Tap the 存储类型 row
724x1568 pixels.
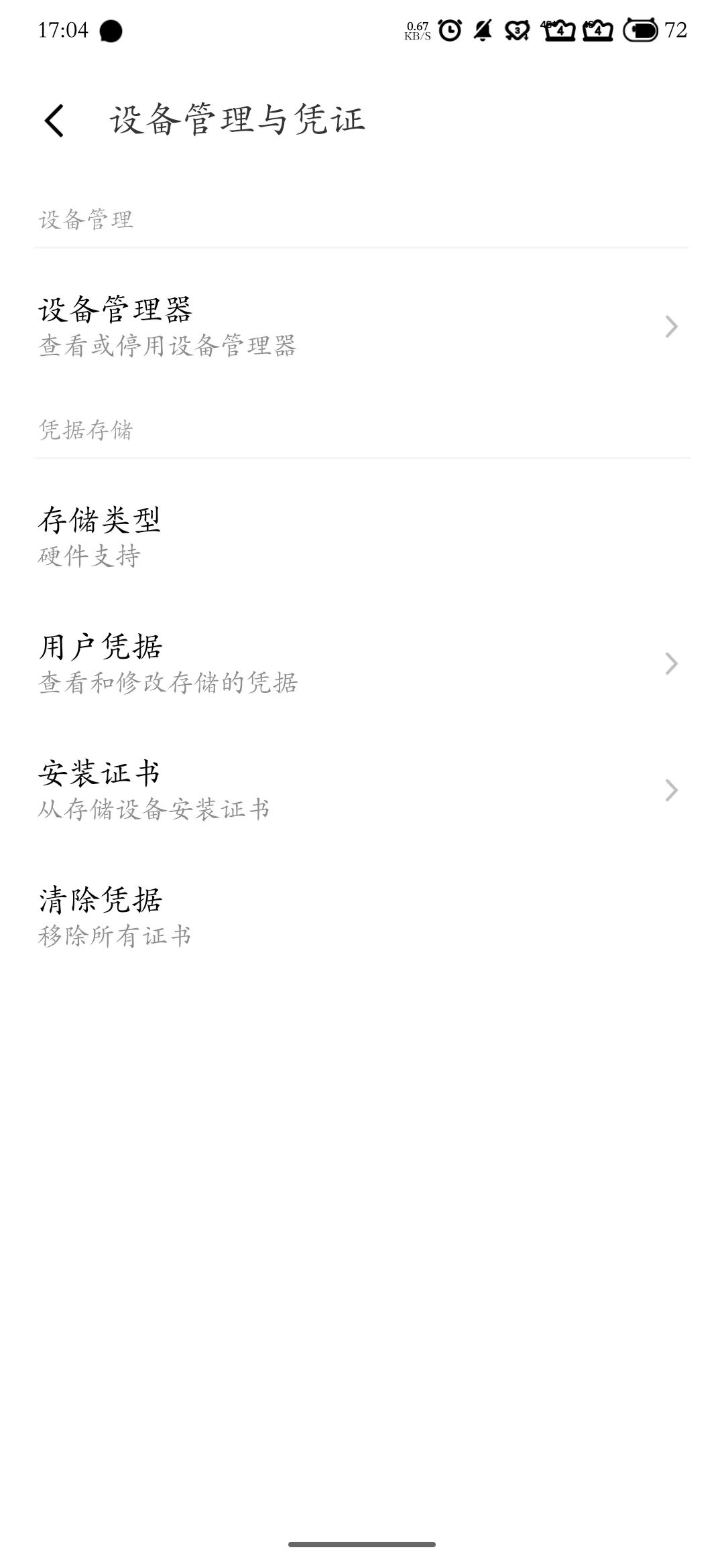[362, 537]
